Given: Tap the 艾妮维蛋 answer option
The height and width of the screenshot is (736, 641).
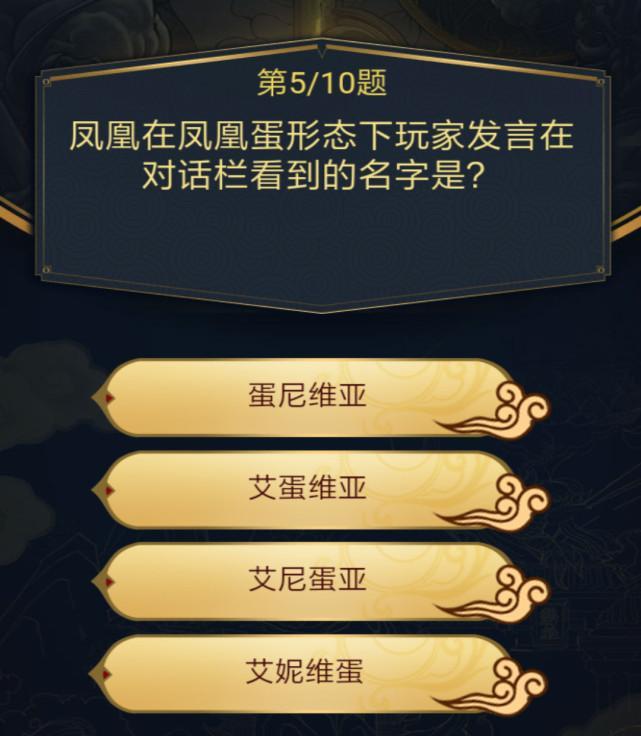Looking at the screenshot, I should (308, 671).
